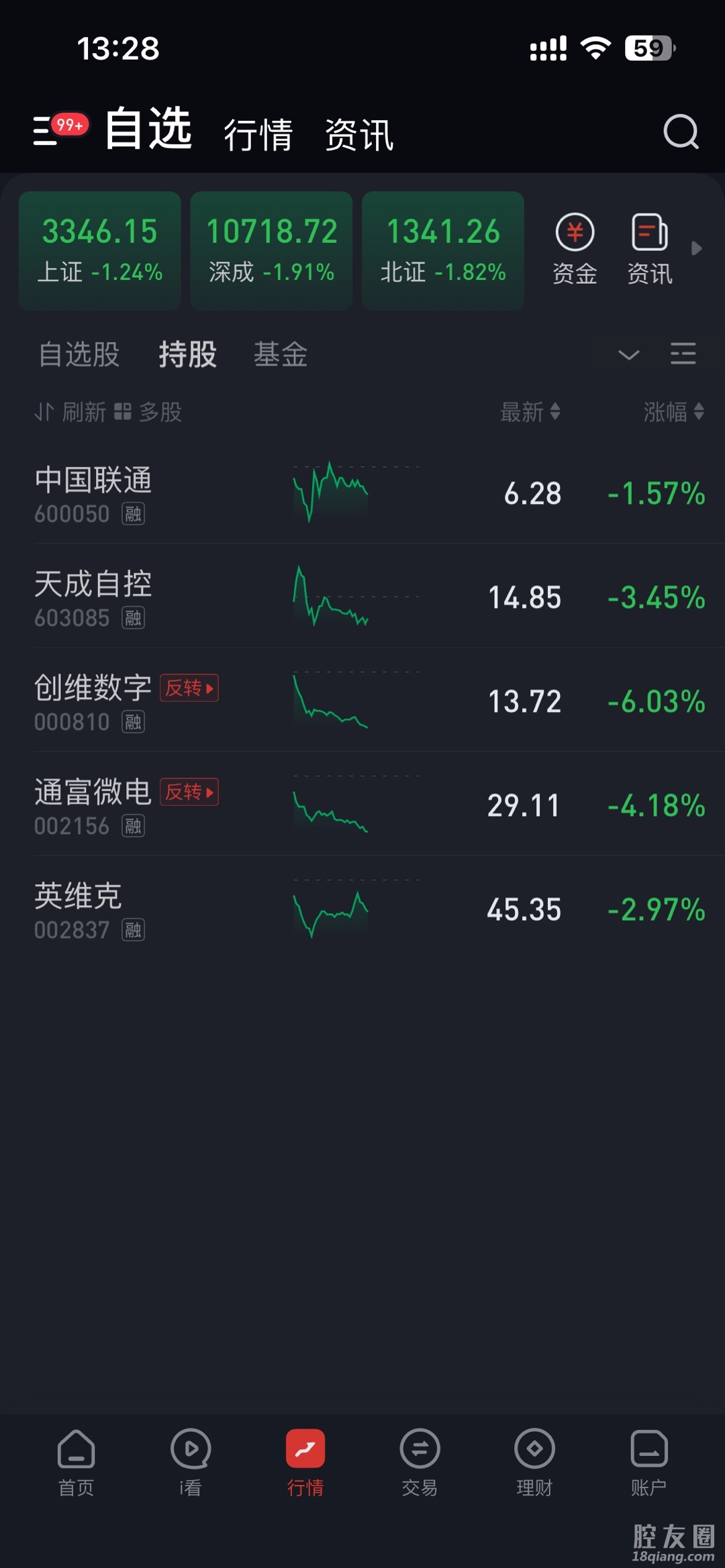The height and width of the screenshot is (1568, 725).
Task: View 创维数字 stock details
Action: coord(93,700)
